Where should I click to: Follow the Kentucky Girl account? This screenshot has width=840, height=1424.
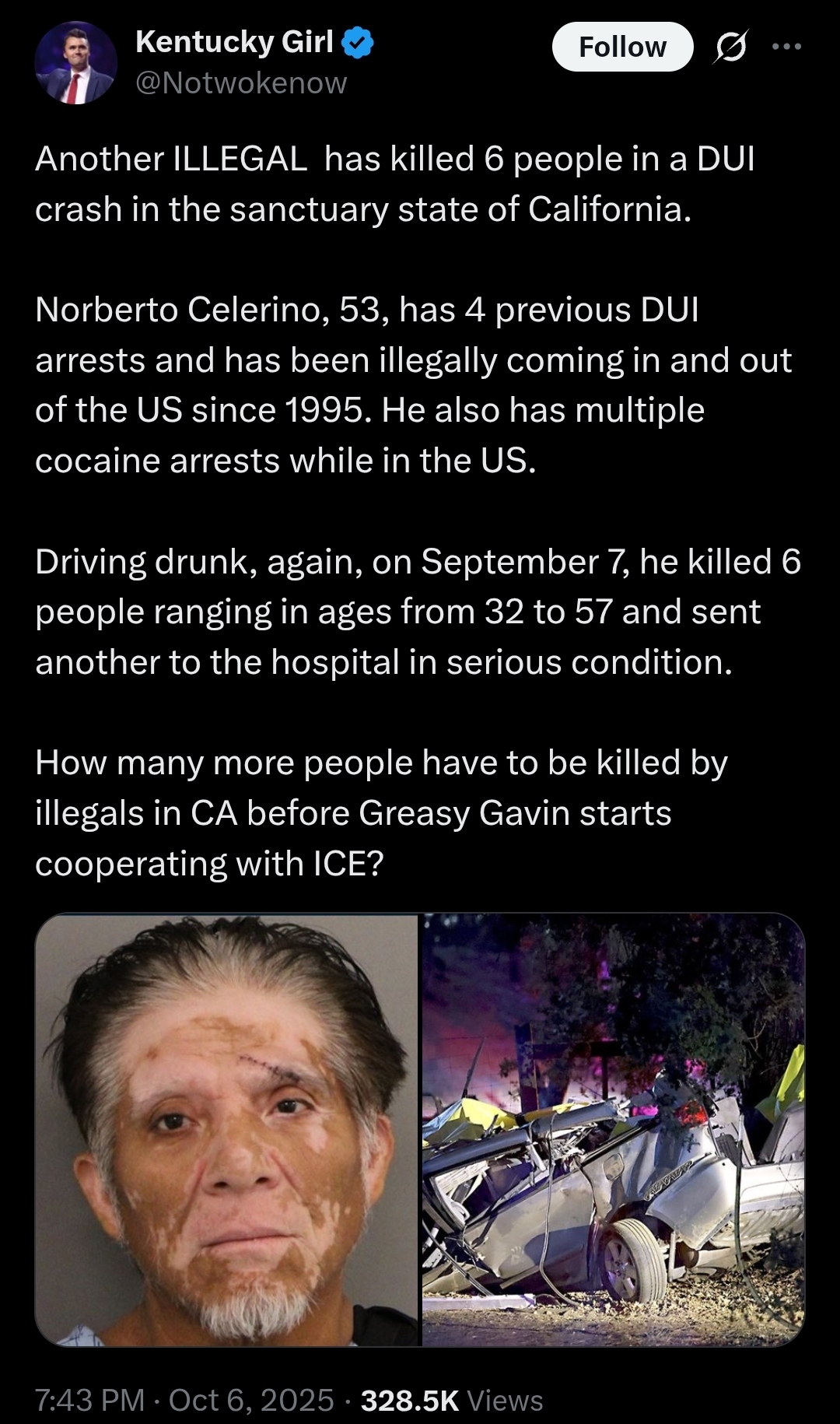click(x=622, y=47)
